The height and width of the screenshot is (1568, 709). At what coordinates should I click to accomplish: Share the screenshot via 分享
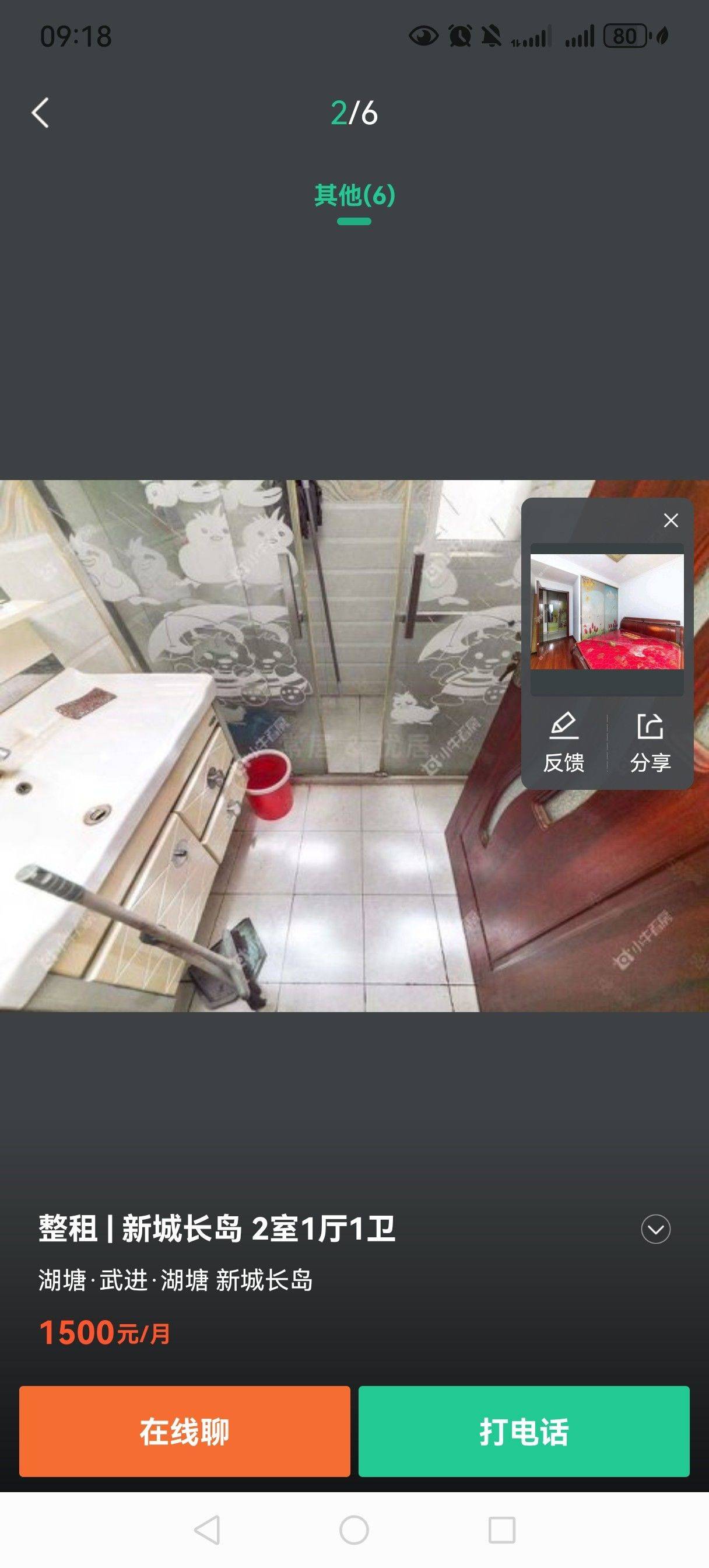[x=650, y=743]
